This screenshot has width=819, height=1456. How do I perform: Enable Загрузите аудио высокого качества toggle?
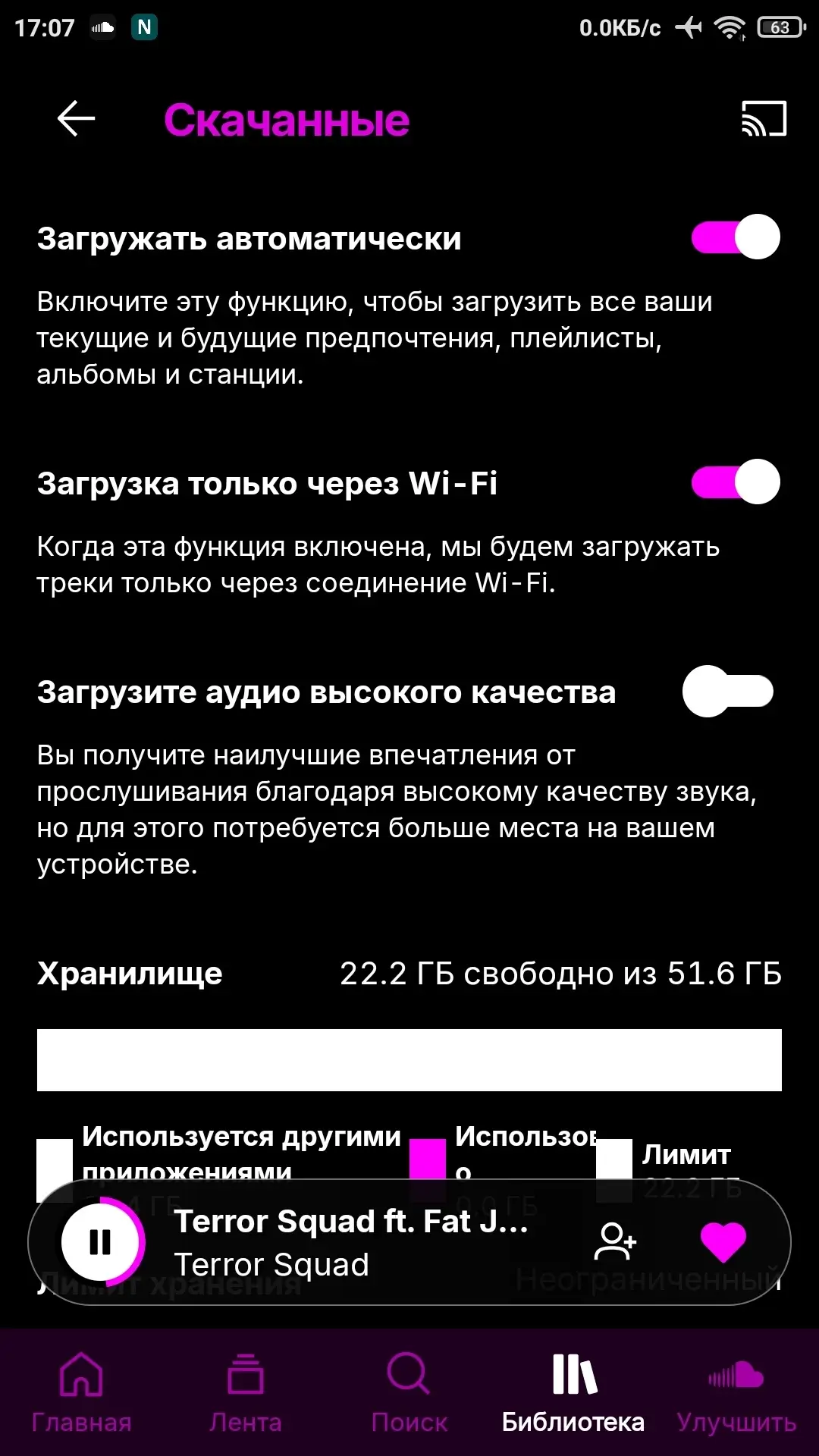tap(728, 692)
